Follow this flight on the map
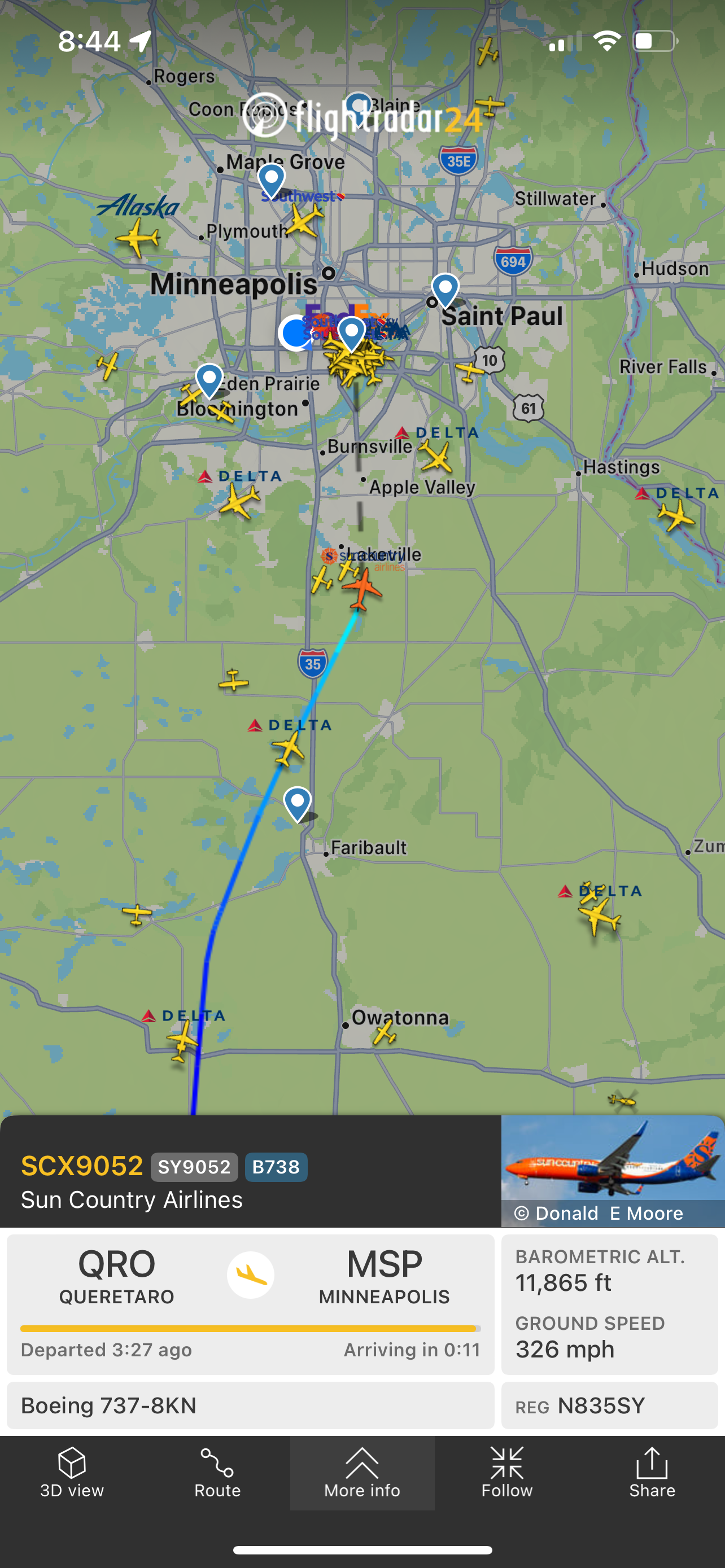Viewport: 725px width, 1568px height. click(x=506, y=1472)
